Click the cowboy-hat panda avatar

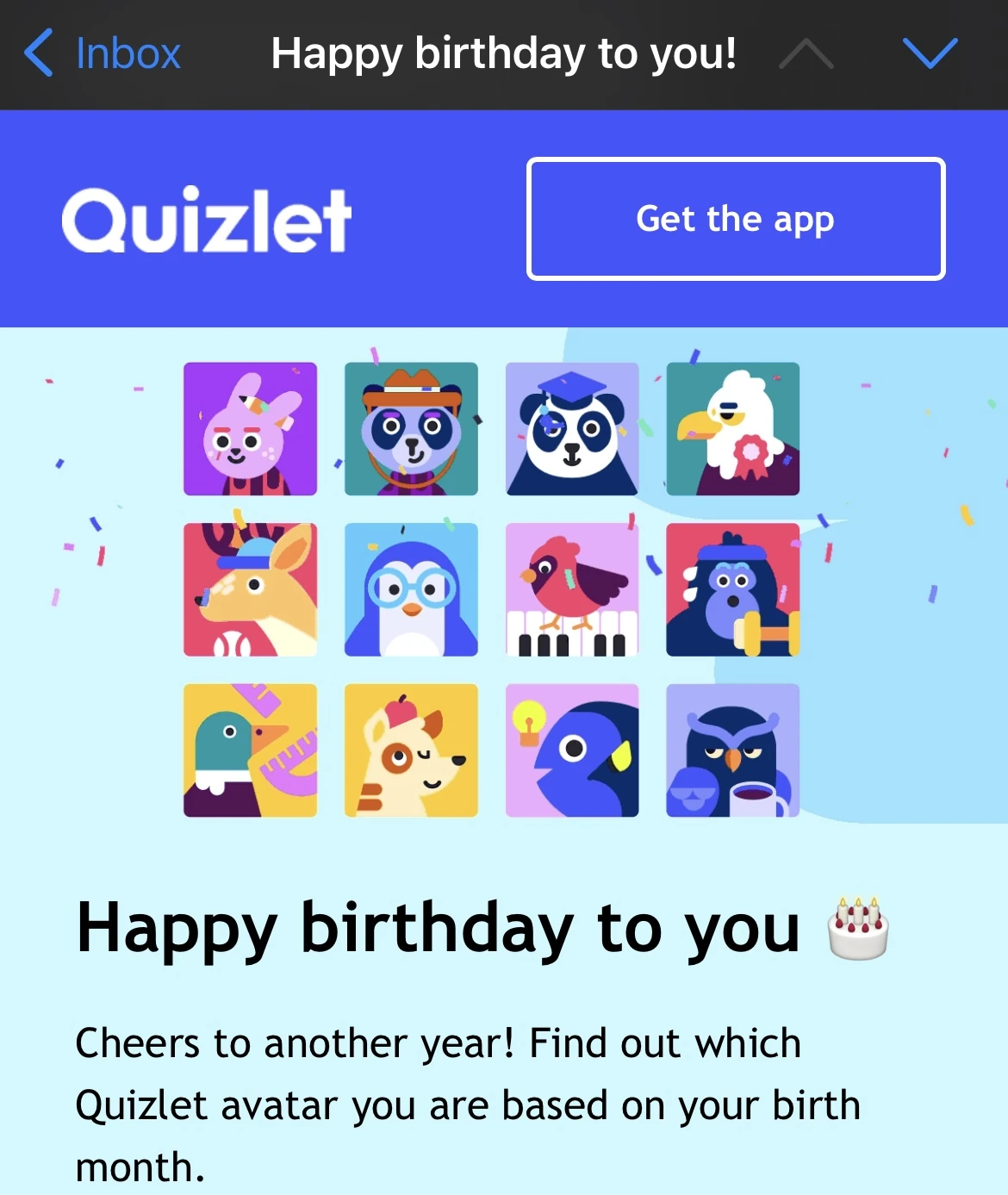click(x=411, y=428)
